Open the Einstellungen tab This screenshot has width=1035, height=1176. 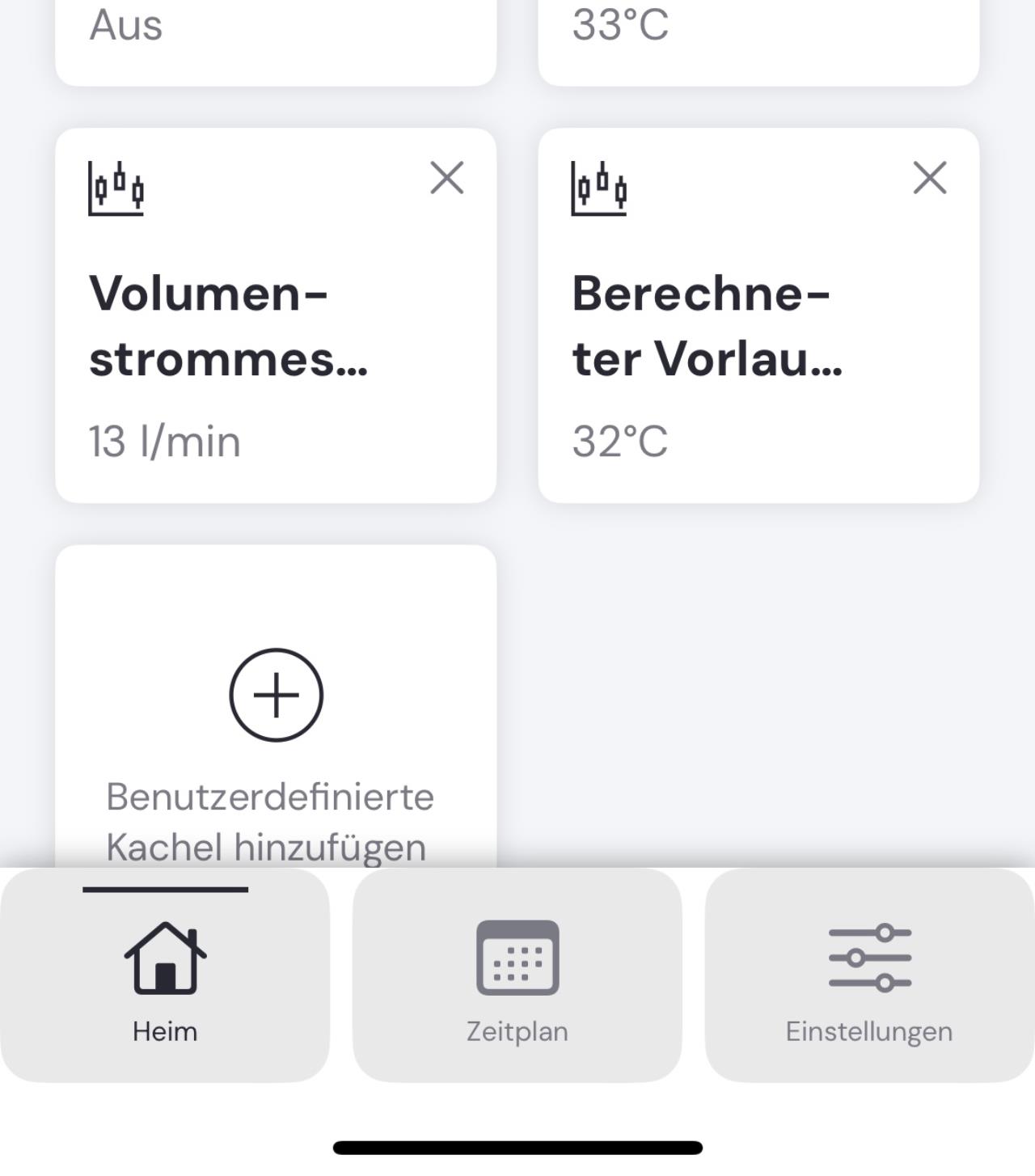pyautogui.click(x=869, y=975)
